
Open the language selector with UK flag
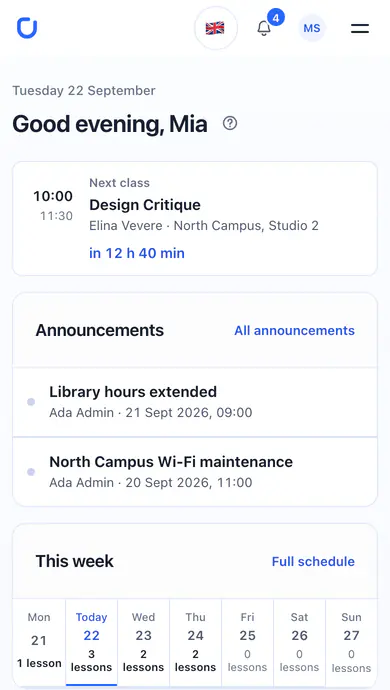click(216, 28)
